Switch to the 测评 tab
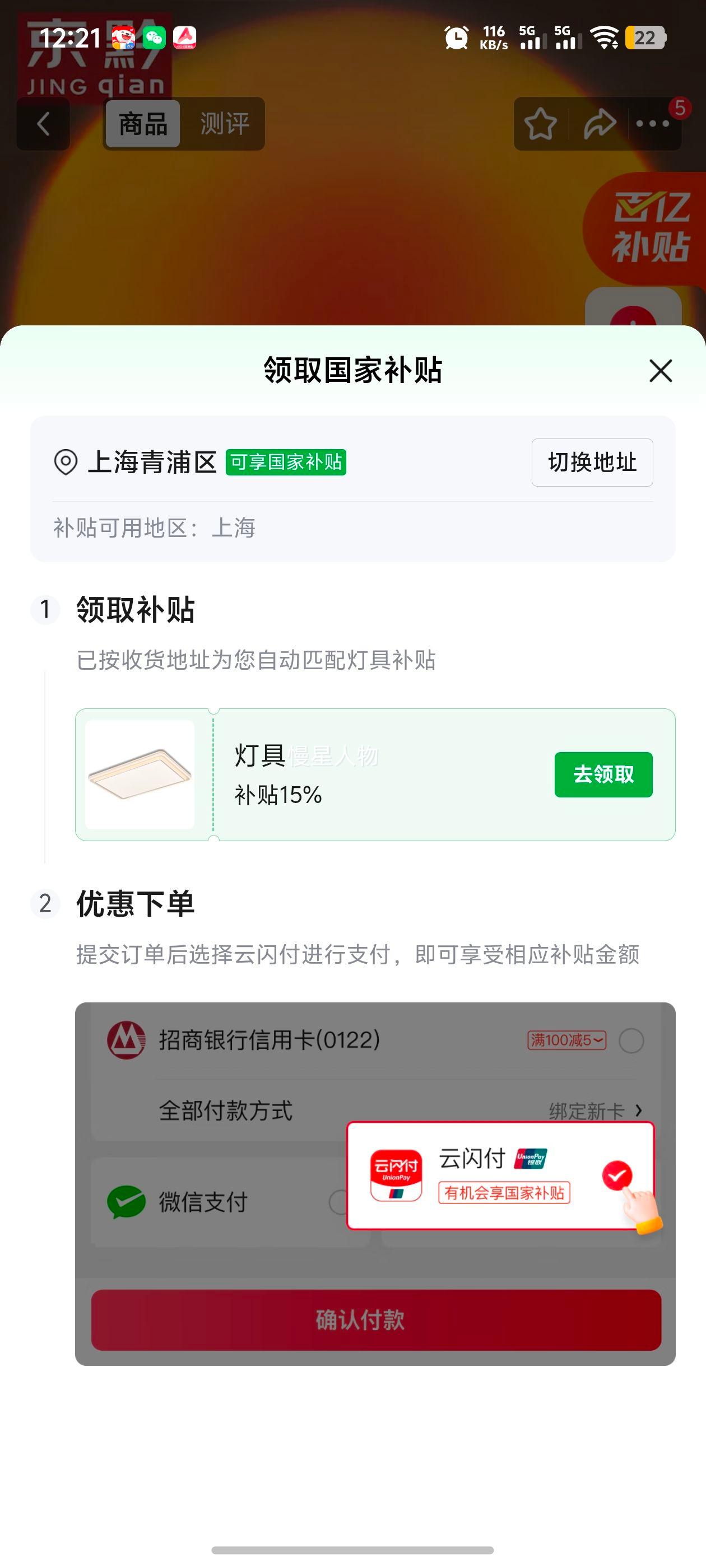 click(x=223, y=124)
